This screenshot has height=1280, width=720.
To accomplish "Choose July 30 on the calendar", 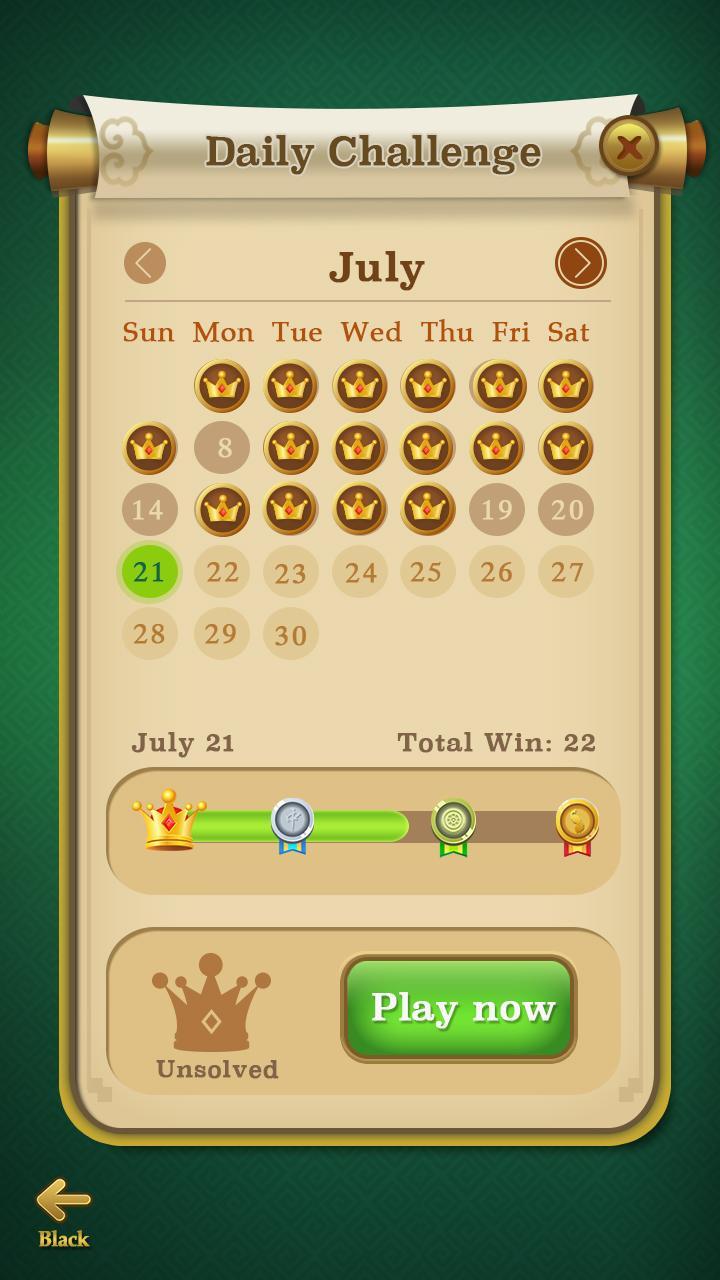I will pyautogui.click(x=291, y=634).
